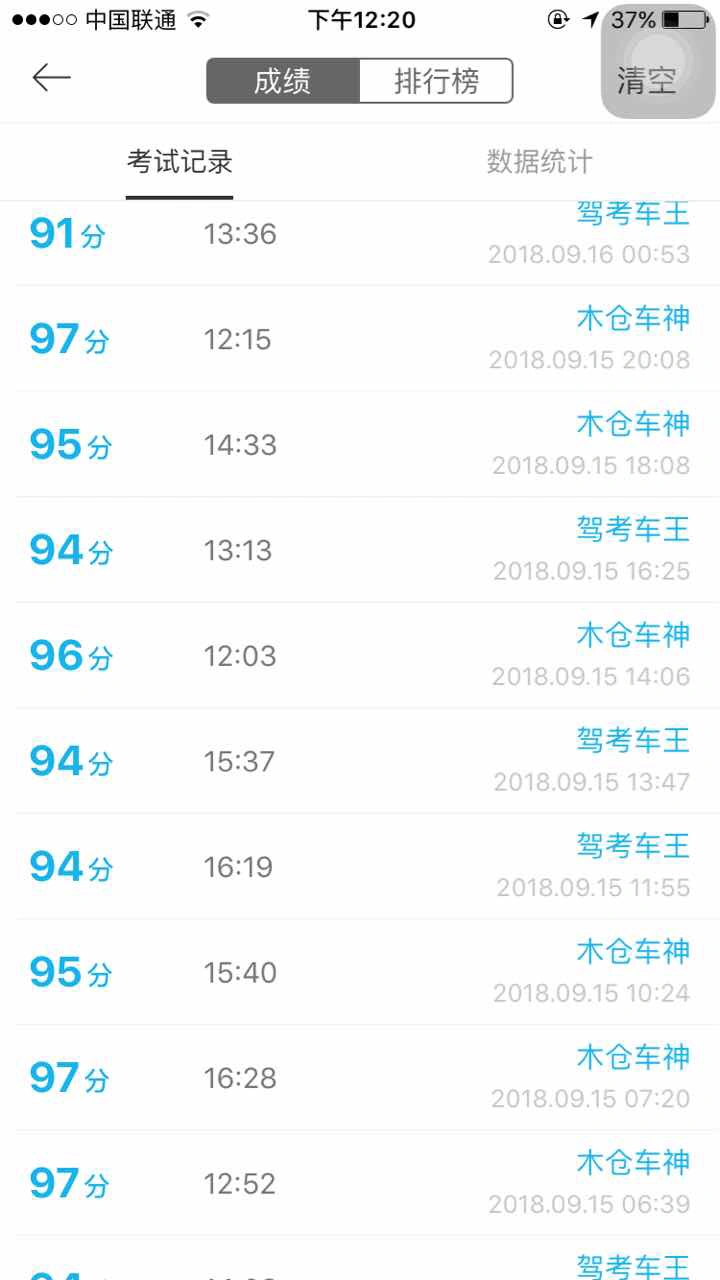Open the record dated 2018.09.15 20:08
Image resolution: width=720 pixels, height=1280 pixels.
(x=360, y=339)
